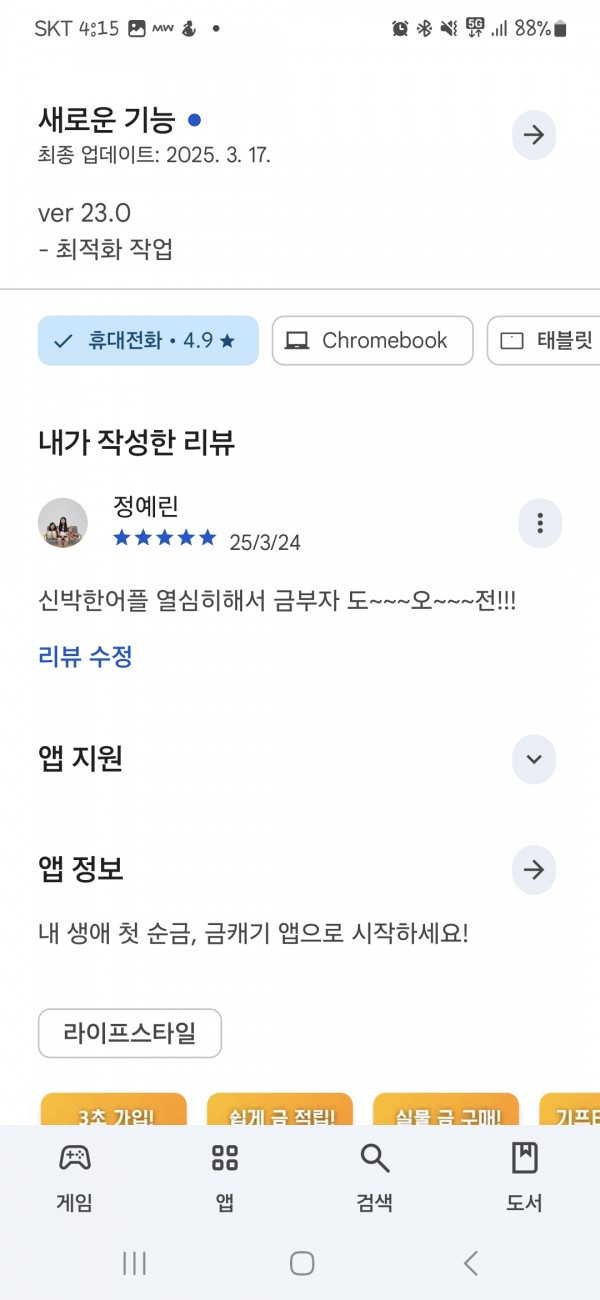Open 앱 정보 details arrow
Viewport: 600px width, 1300px height.
(x=534, y=870)
